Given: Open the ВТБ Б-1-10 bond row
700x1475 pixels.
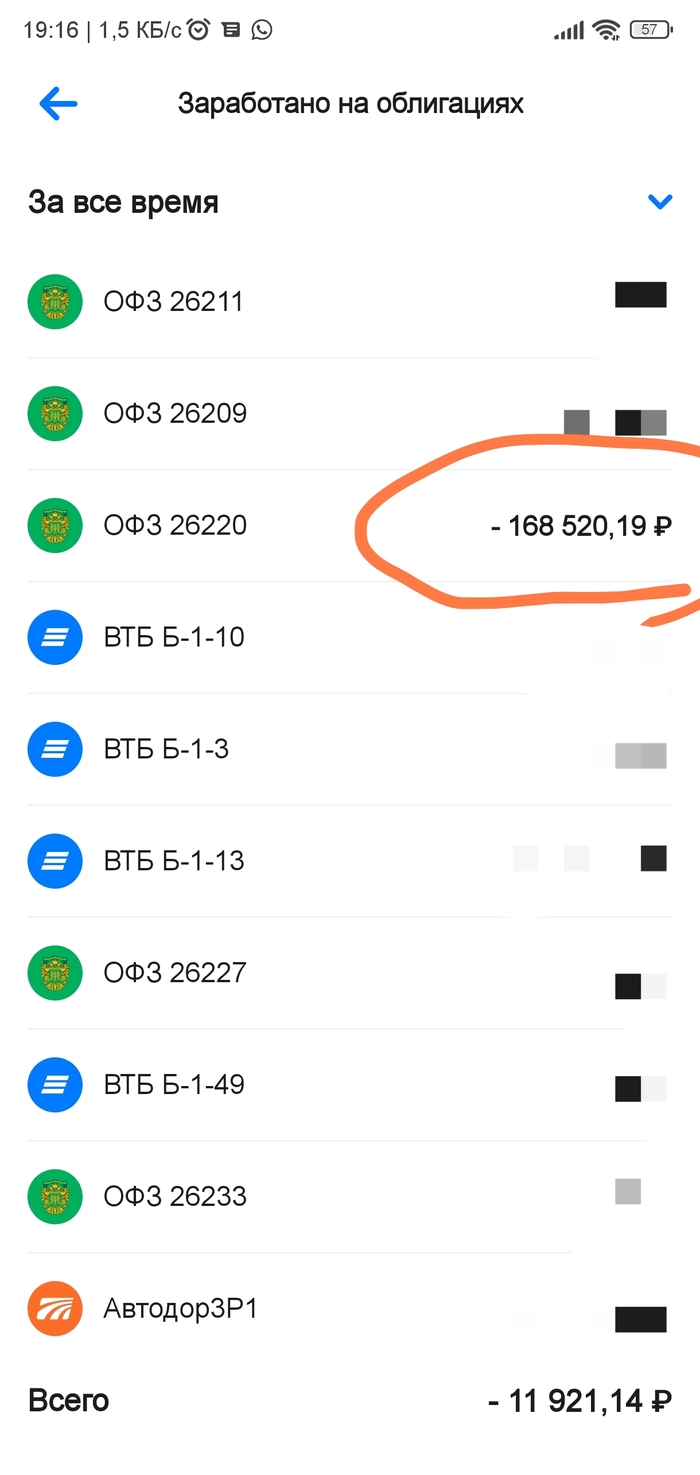Looking at the screenshot, I should point(174,637).
